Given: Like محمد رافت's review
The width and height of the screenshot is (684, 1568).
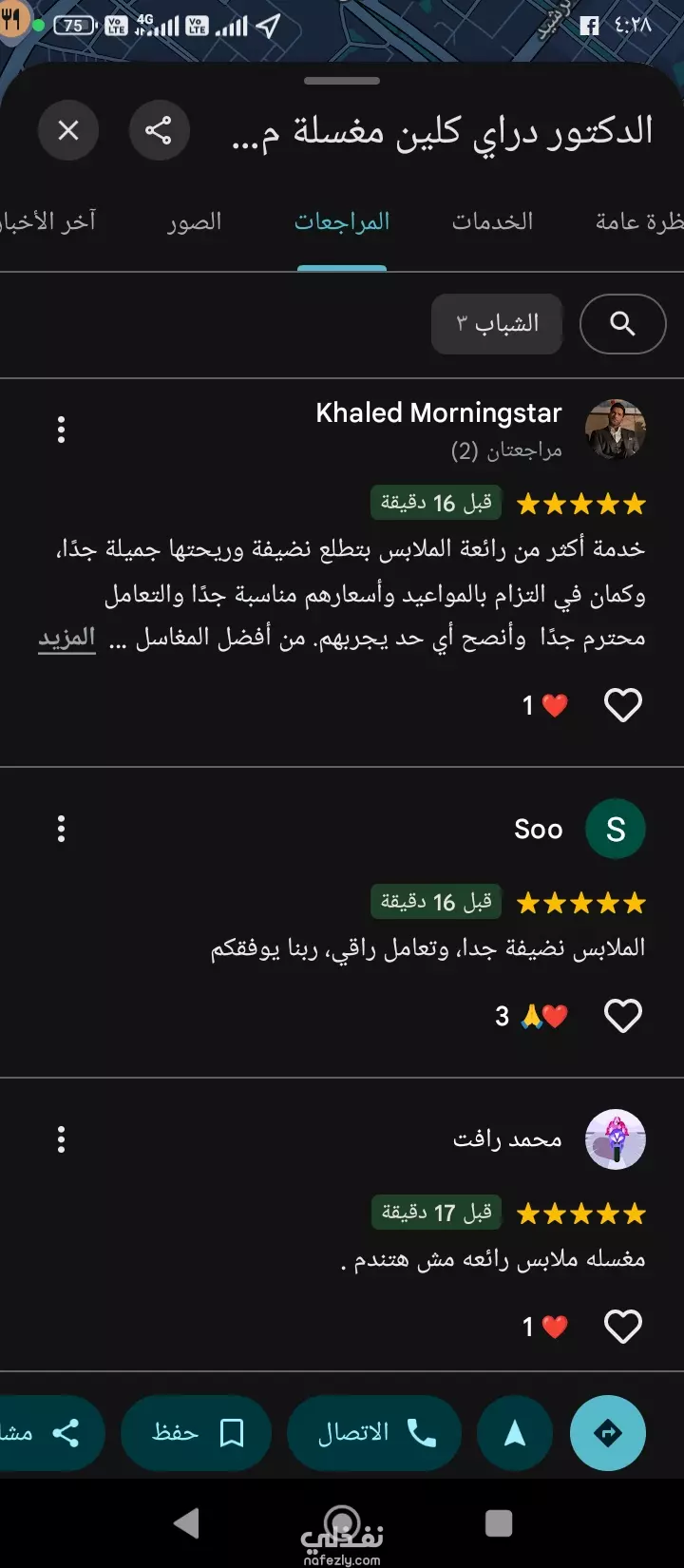Looking at the screenshot, I should (x=623, y=1327).
